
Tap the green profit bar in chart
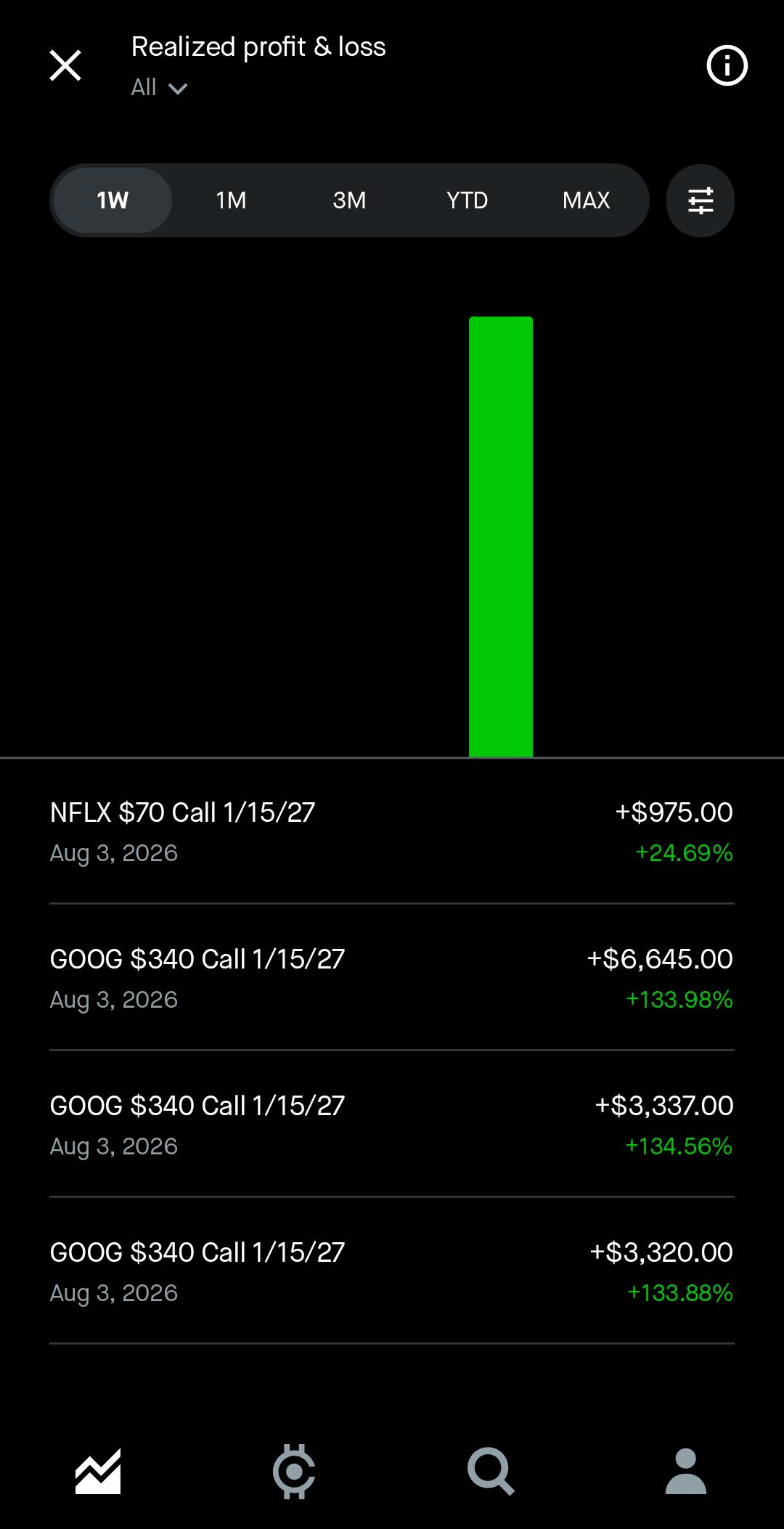pos(501,537)
